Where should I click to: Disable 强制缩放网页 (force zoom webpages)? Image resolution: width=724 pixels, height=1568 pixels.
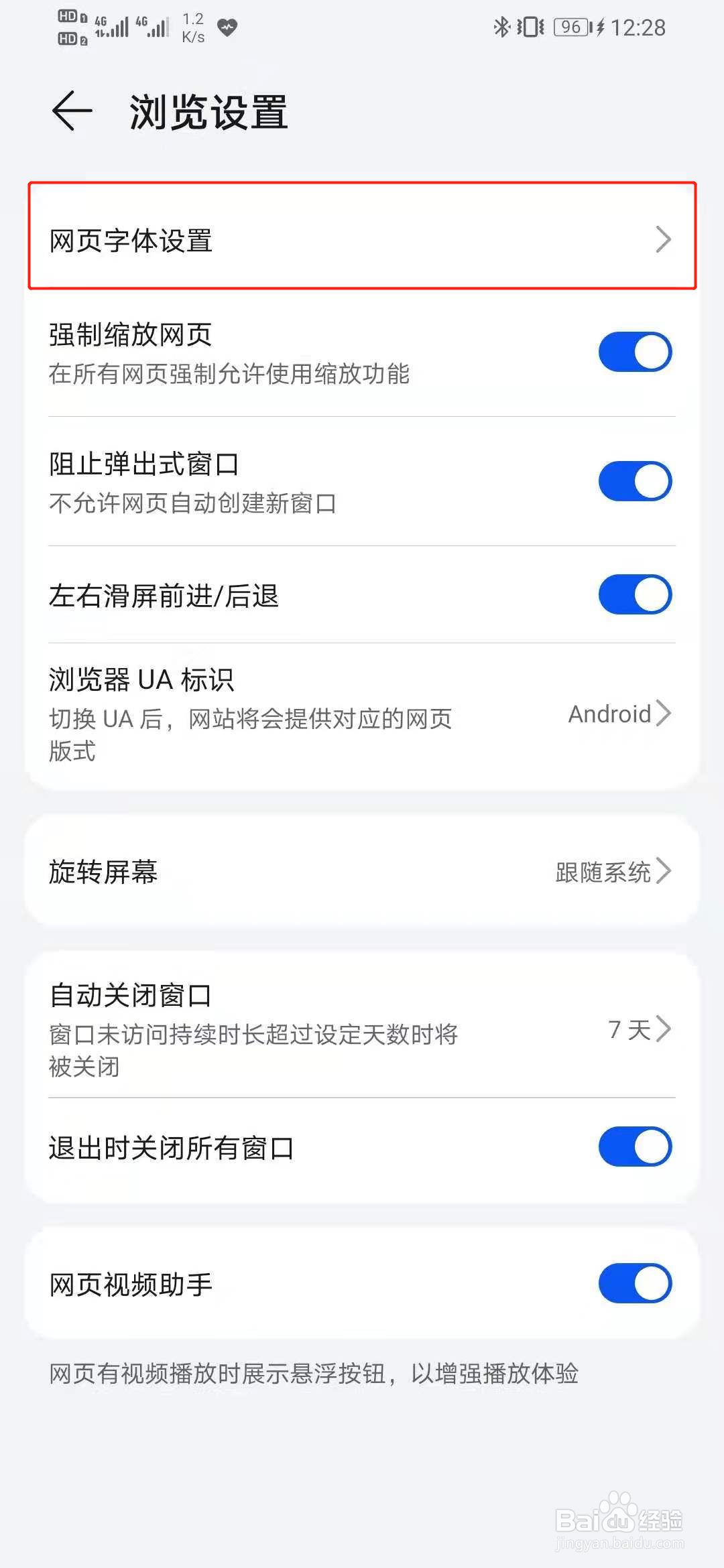coord(634,350)
